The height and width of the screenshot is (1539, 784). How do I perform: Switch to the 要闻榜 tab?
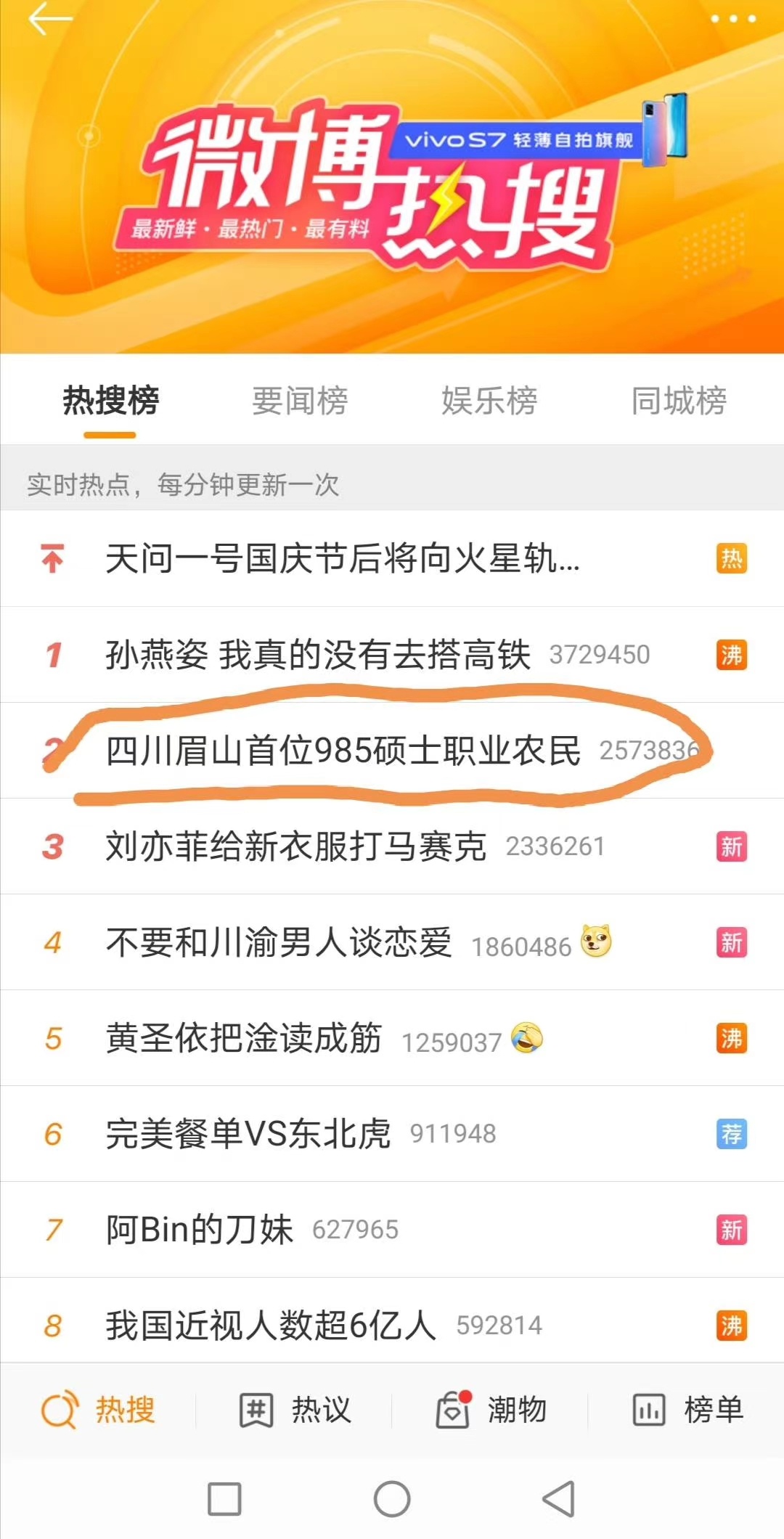coord(300,401)
